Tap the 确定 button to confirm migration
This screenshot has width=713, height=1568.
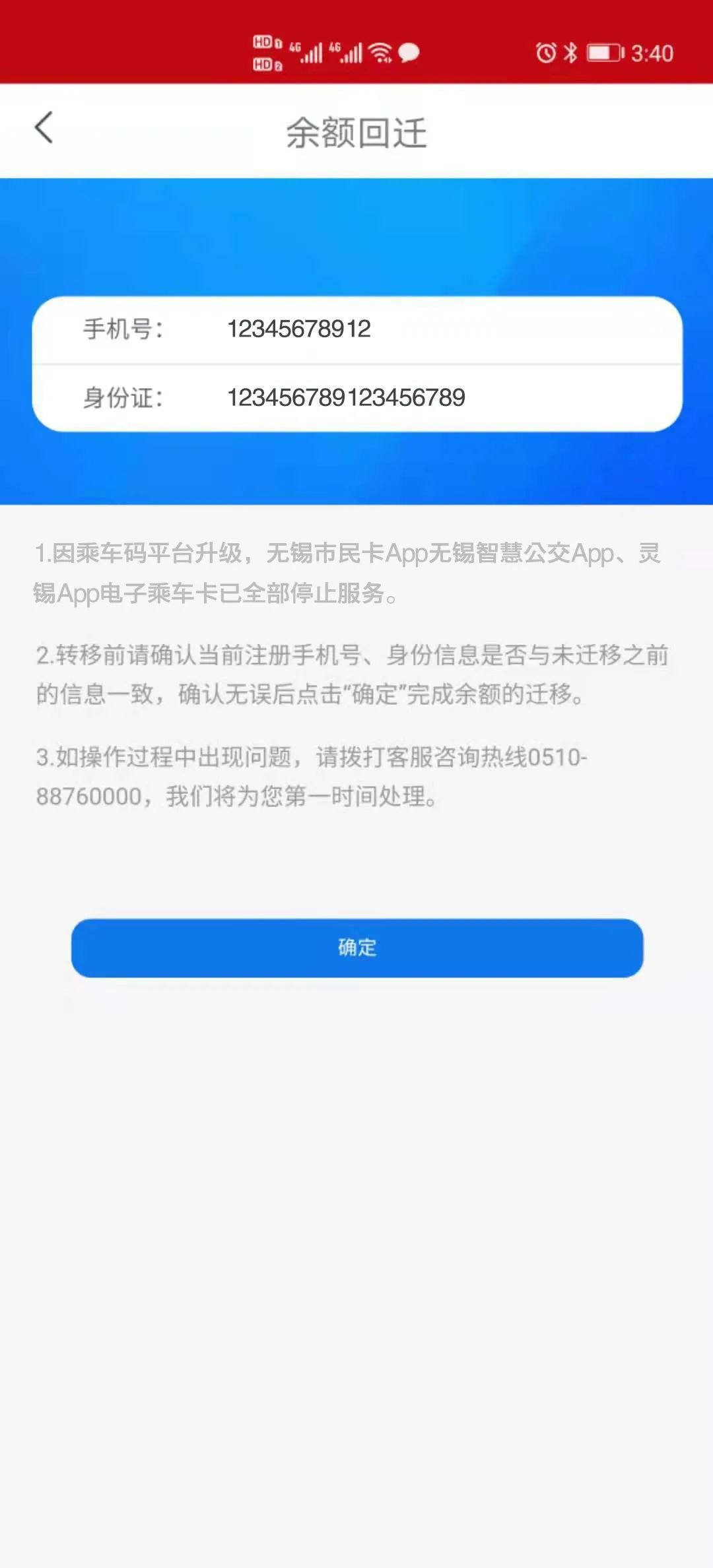coord(356,948)
